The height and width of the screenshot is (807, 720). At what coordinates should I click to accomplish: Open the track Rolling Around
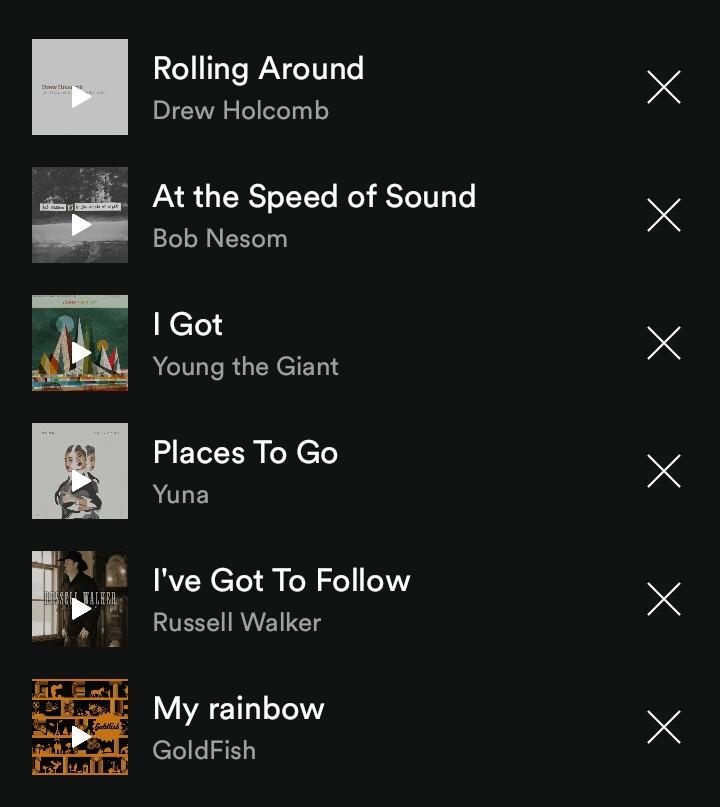pyautogui.click(x=258, y=69)
